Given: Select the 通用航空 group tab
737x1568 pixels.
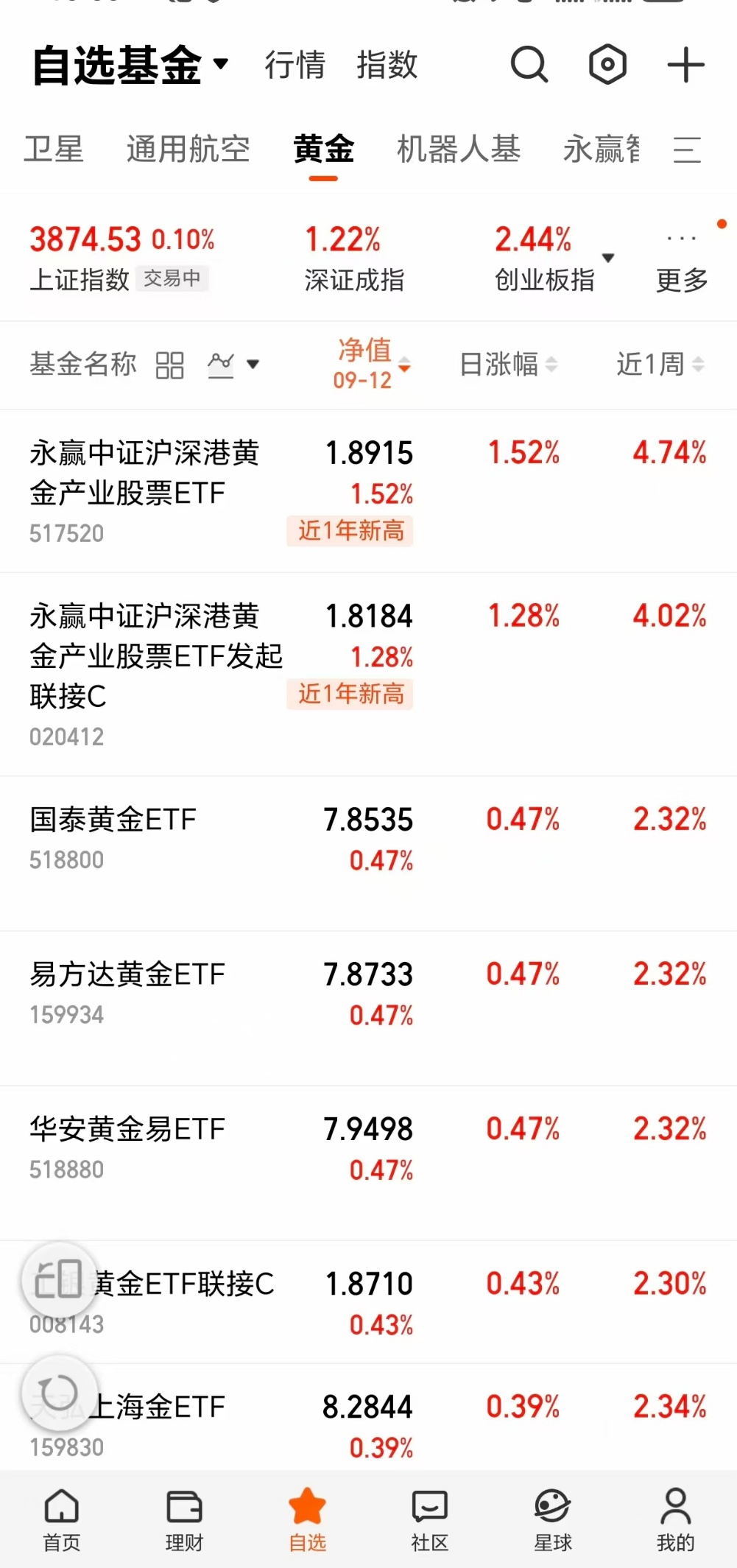Looking at the screenshot, I should [188, 150].
